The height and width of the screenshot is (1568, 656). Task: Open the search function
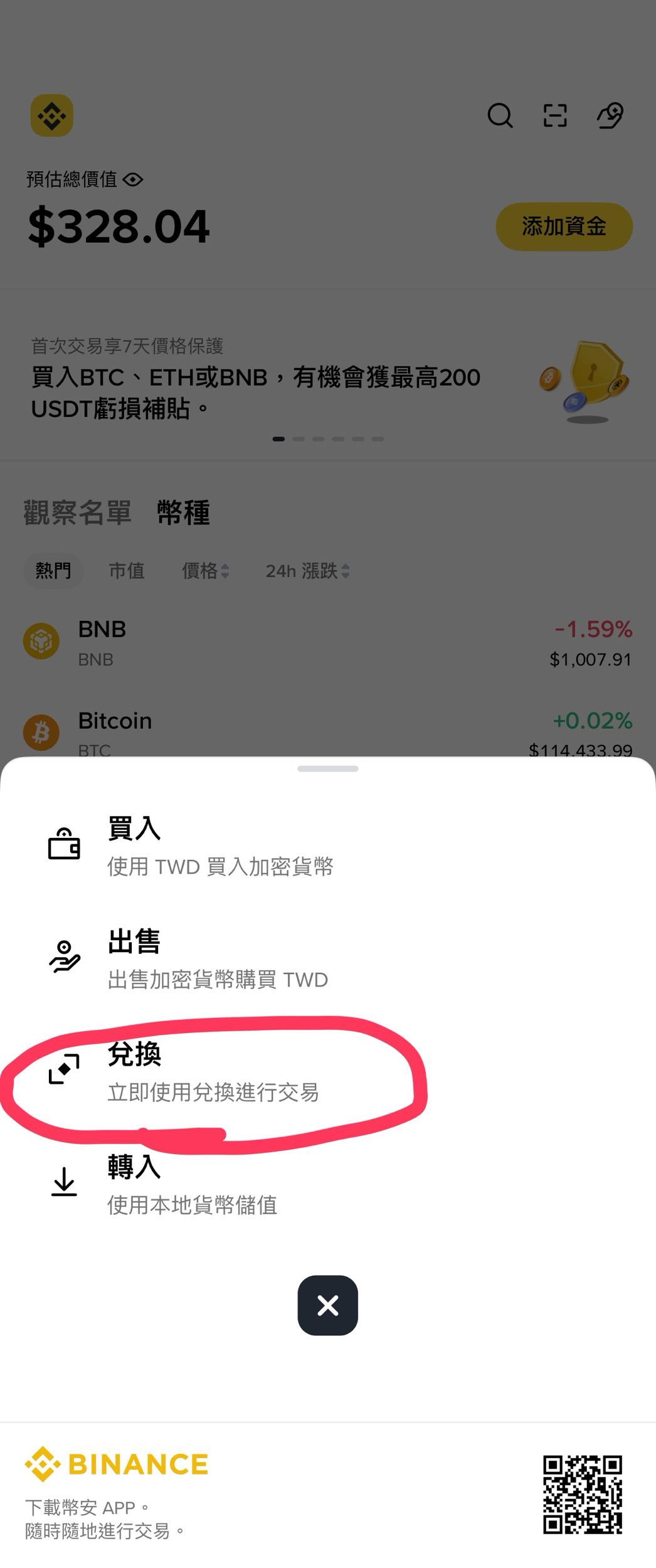tap(500, 115)
